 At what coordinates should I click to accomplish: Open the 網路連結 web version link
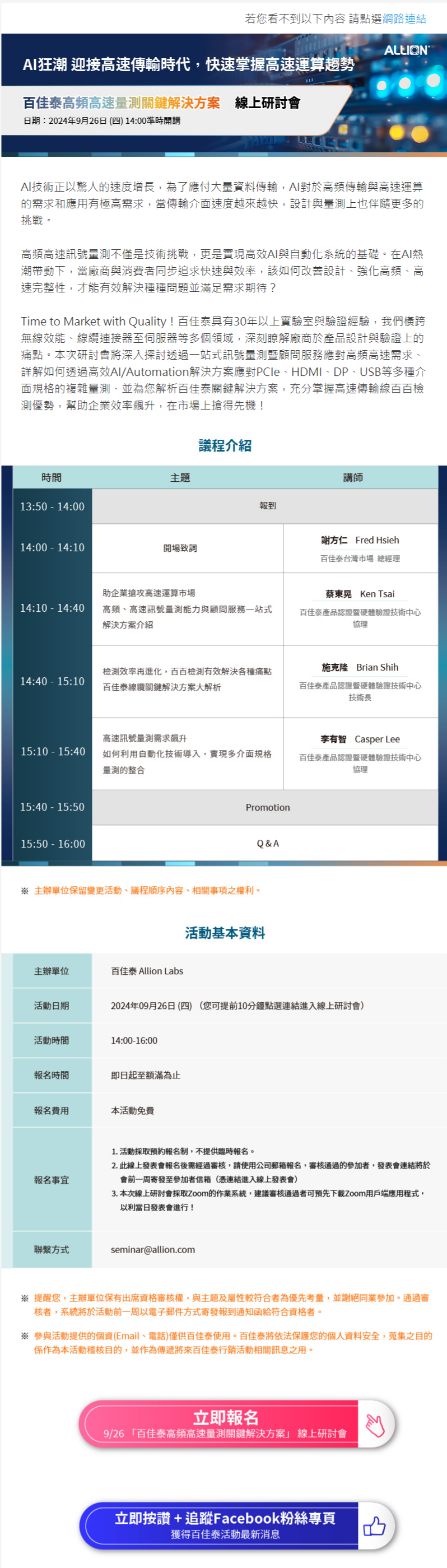tap(404, 19)
